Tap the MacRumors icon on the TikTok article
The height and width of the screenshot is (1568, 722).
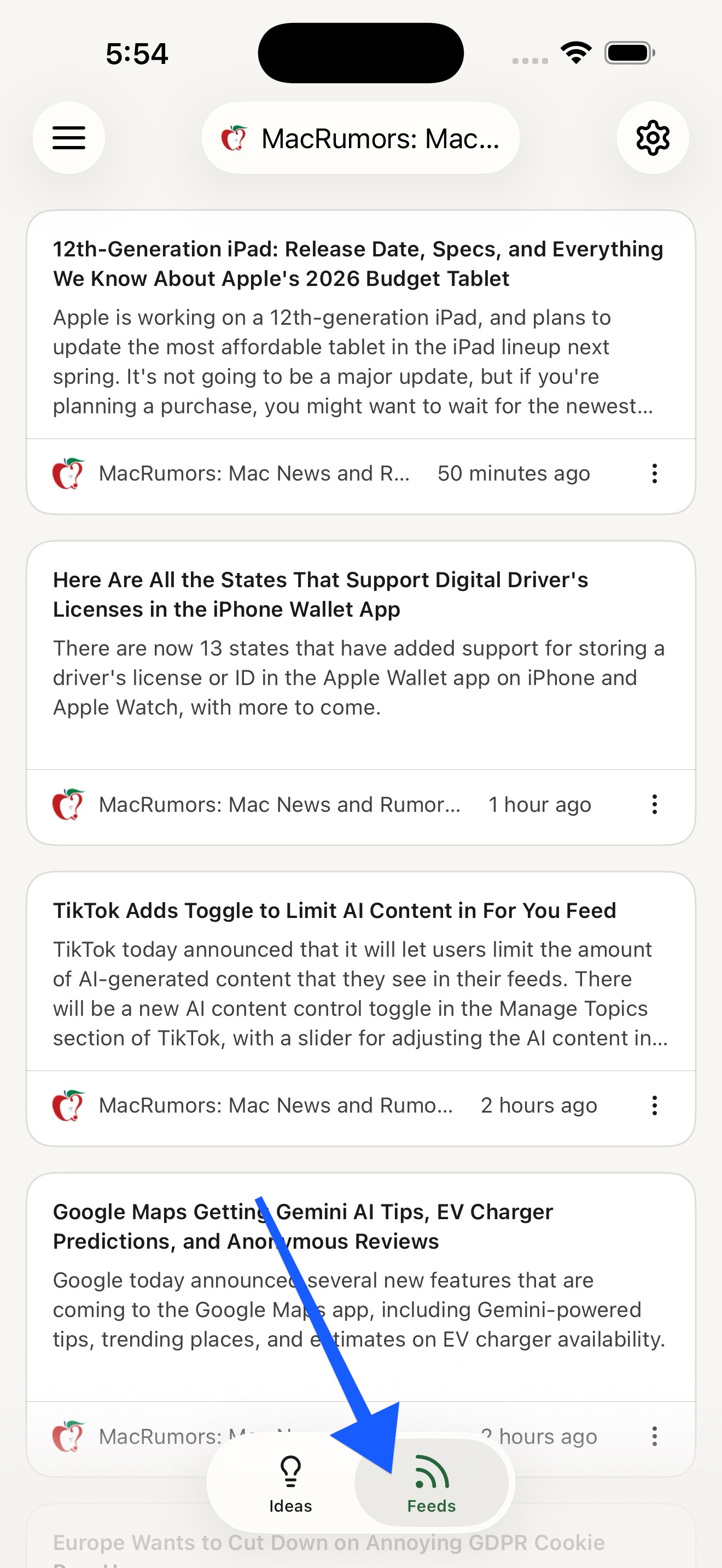coord(70,1105)
